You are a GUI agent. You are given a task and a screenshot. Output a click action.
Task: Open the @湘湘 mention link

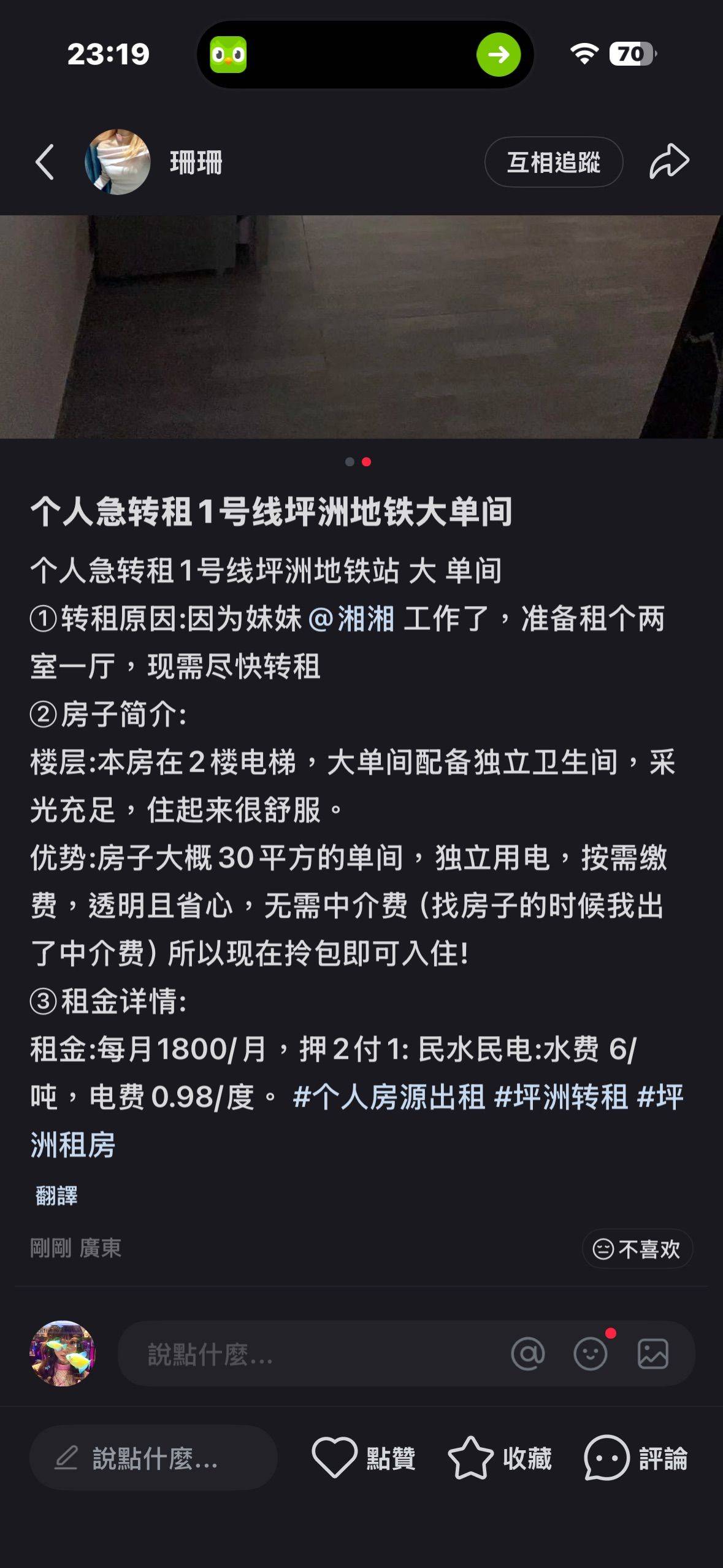tap(351, 618)
